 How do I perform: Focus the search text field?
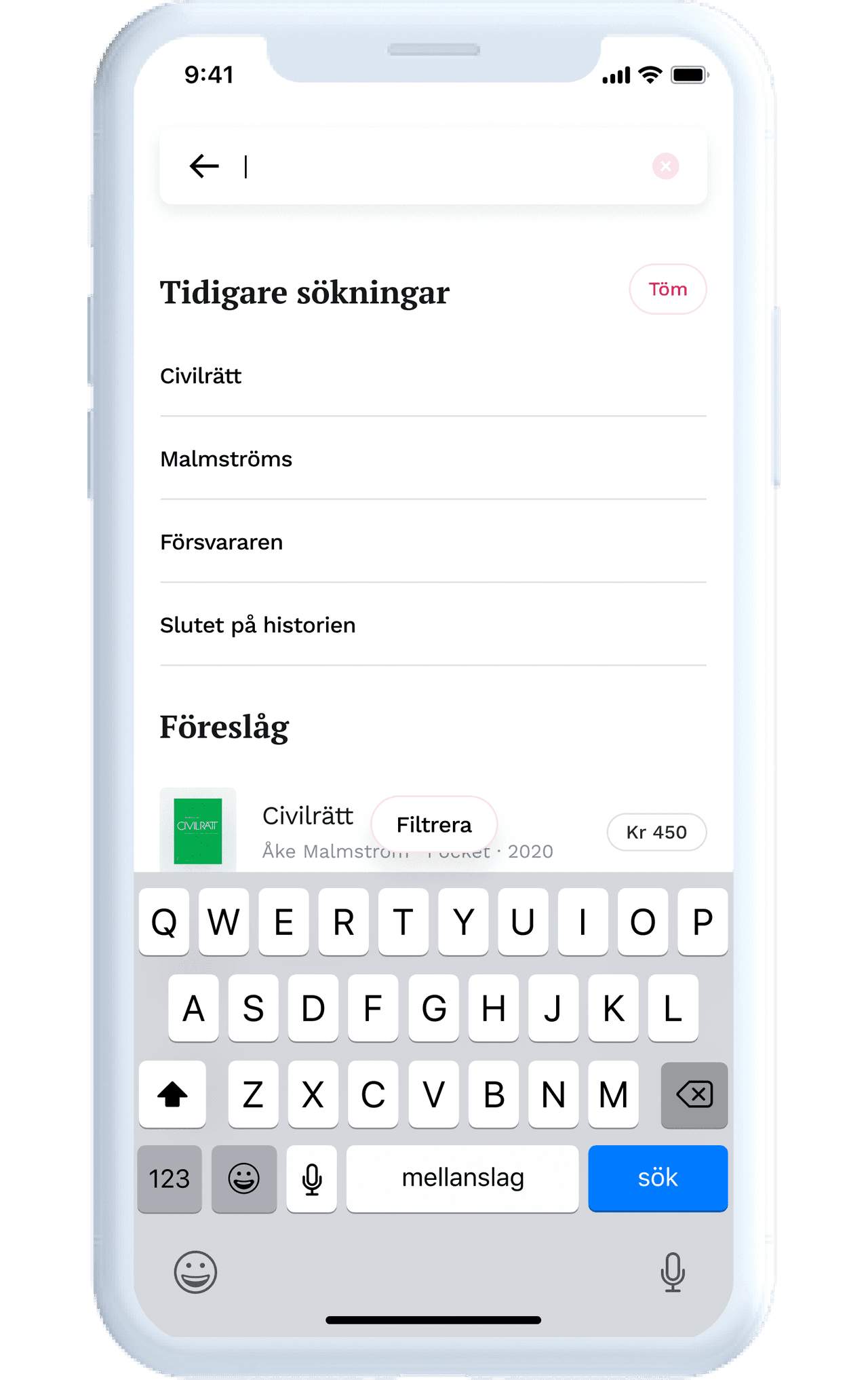pos(434,166)
